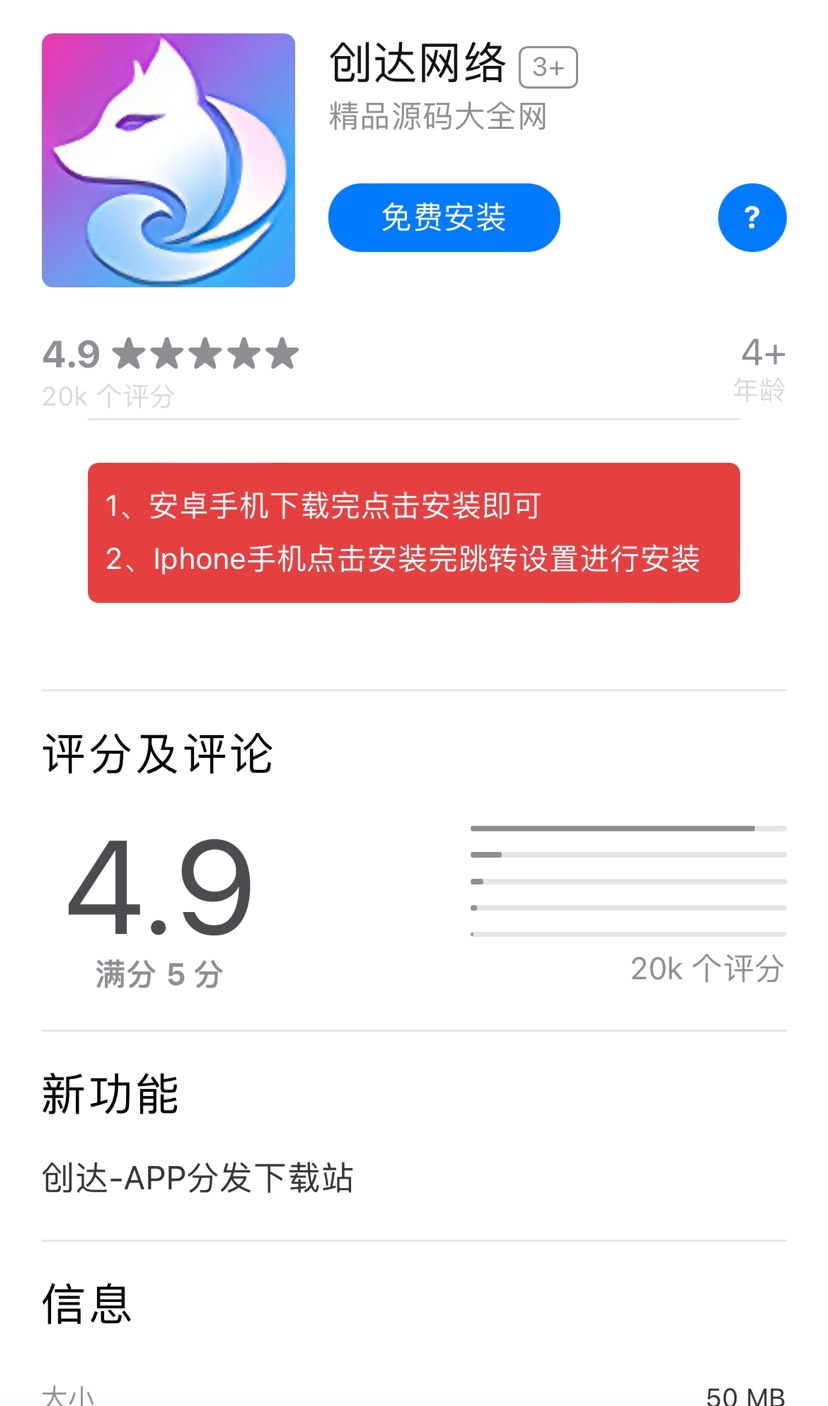This screenshot has width=828, height=1406.
Task: Open the 新功能 section header
Action: tap(110, 1096)
